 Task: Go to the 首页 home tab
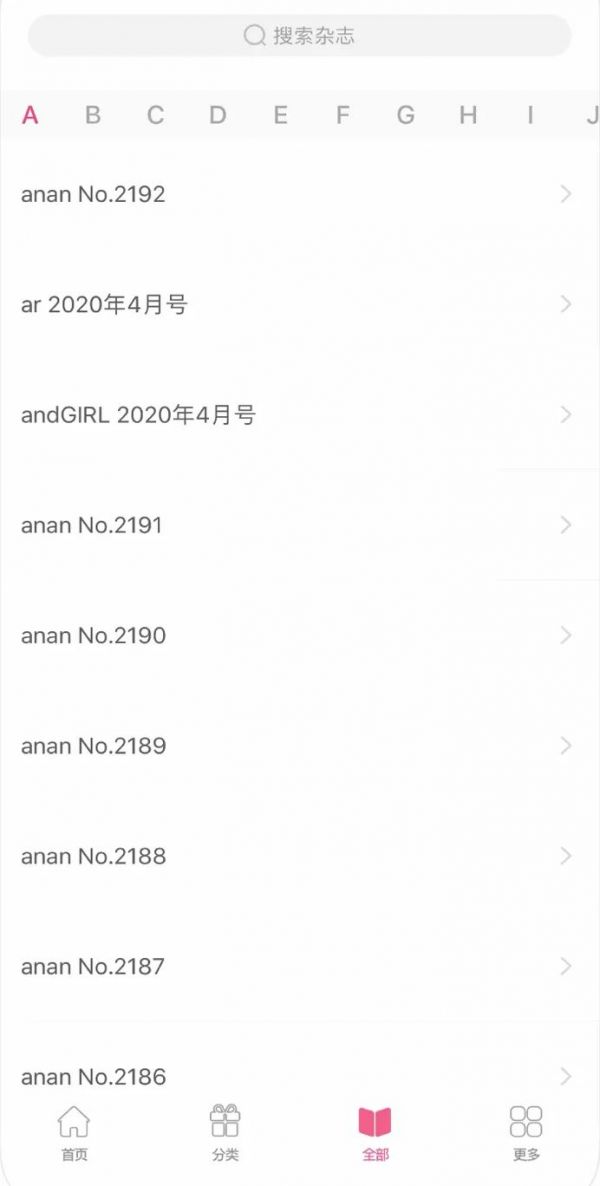point(74,1133)
